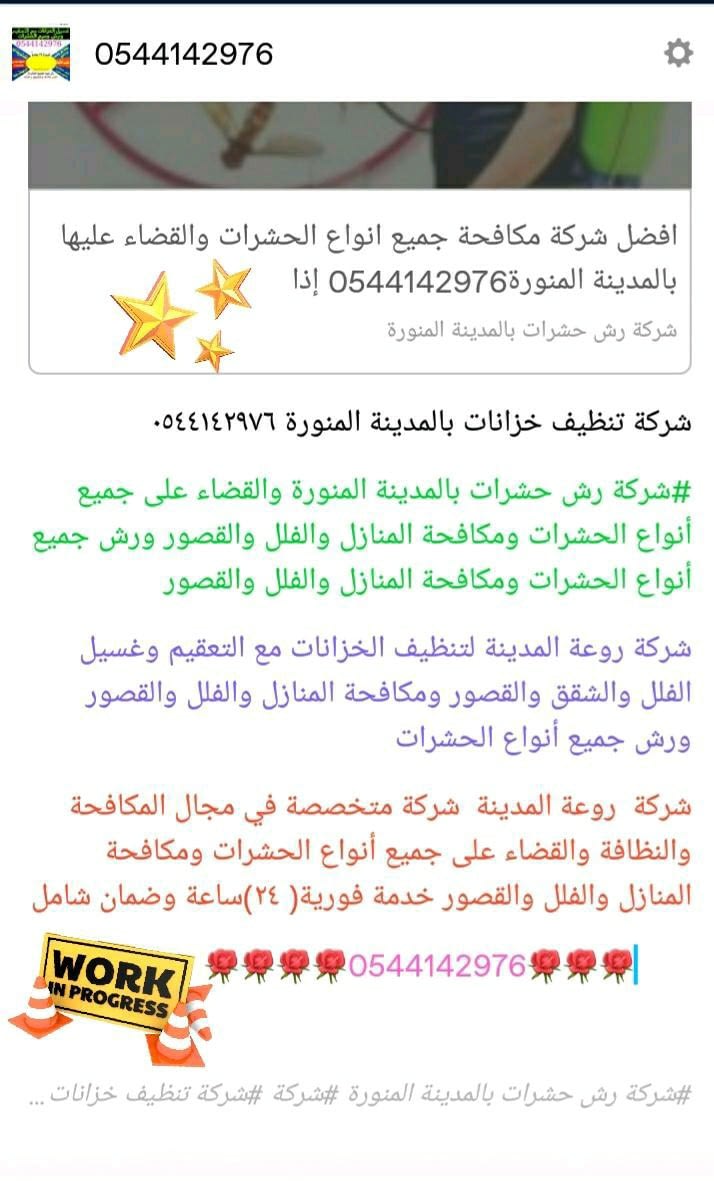The width and height of the screenshot is (714, 1181).
Task: Open post settings gear icon
Action: point(678,54)
